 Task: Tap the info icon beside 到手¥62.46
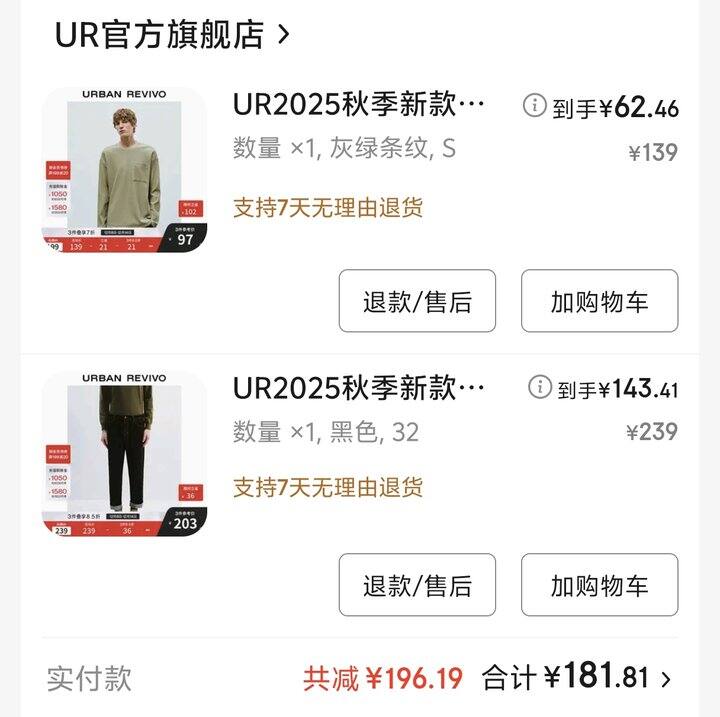pos(535,105)
